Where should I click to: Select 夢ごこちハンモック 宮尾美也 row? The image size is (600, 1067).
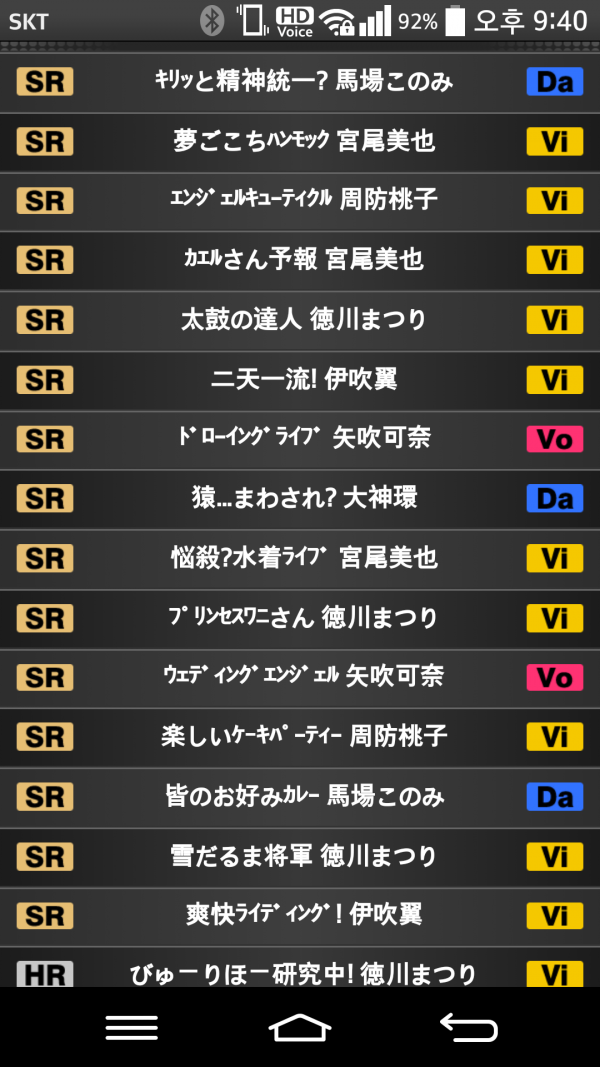[303, 141]
